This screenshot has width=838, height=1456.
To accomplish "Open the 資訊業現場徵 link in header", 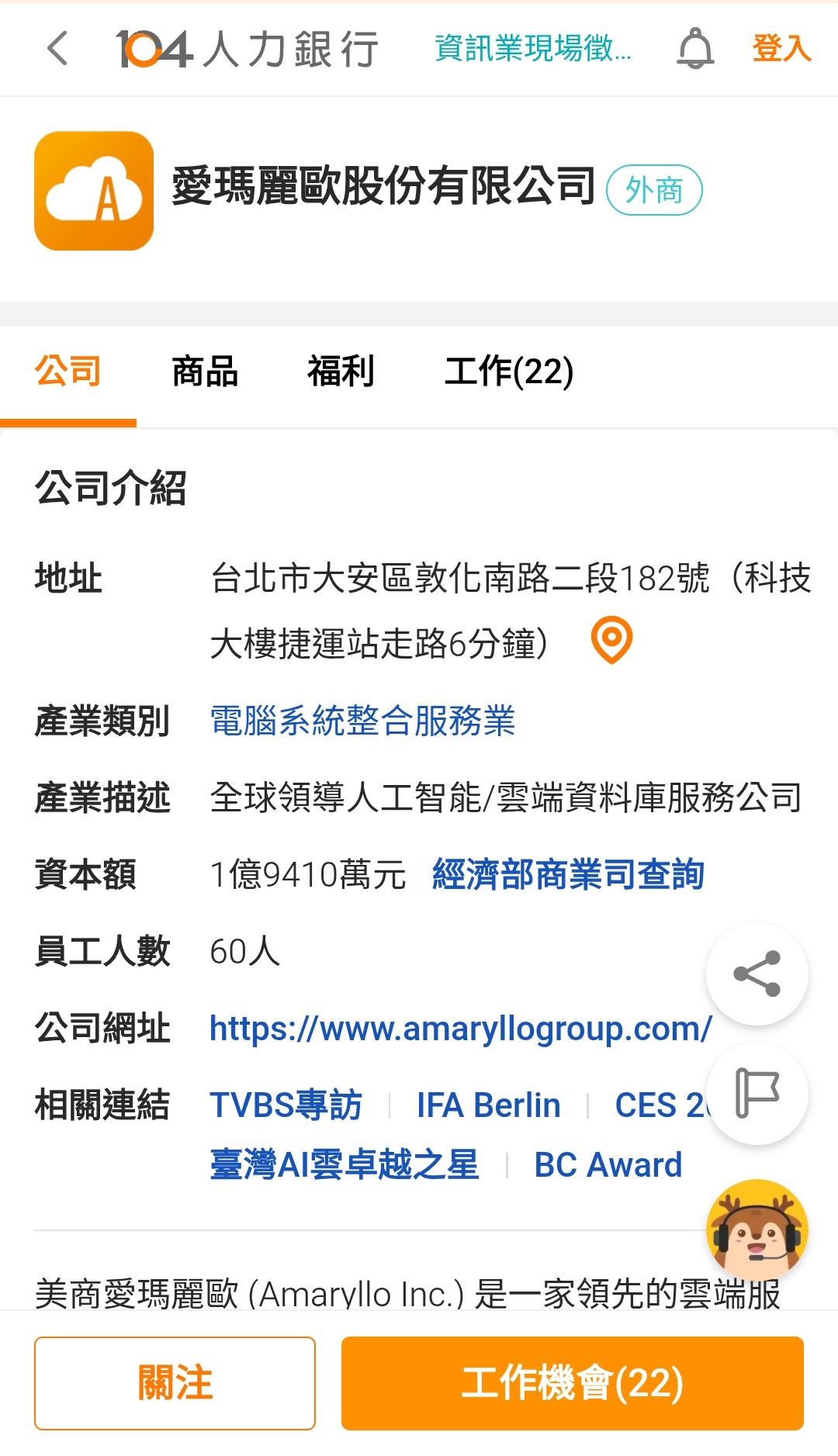I will (x=532, y=48).
